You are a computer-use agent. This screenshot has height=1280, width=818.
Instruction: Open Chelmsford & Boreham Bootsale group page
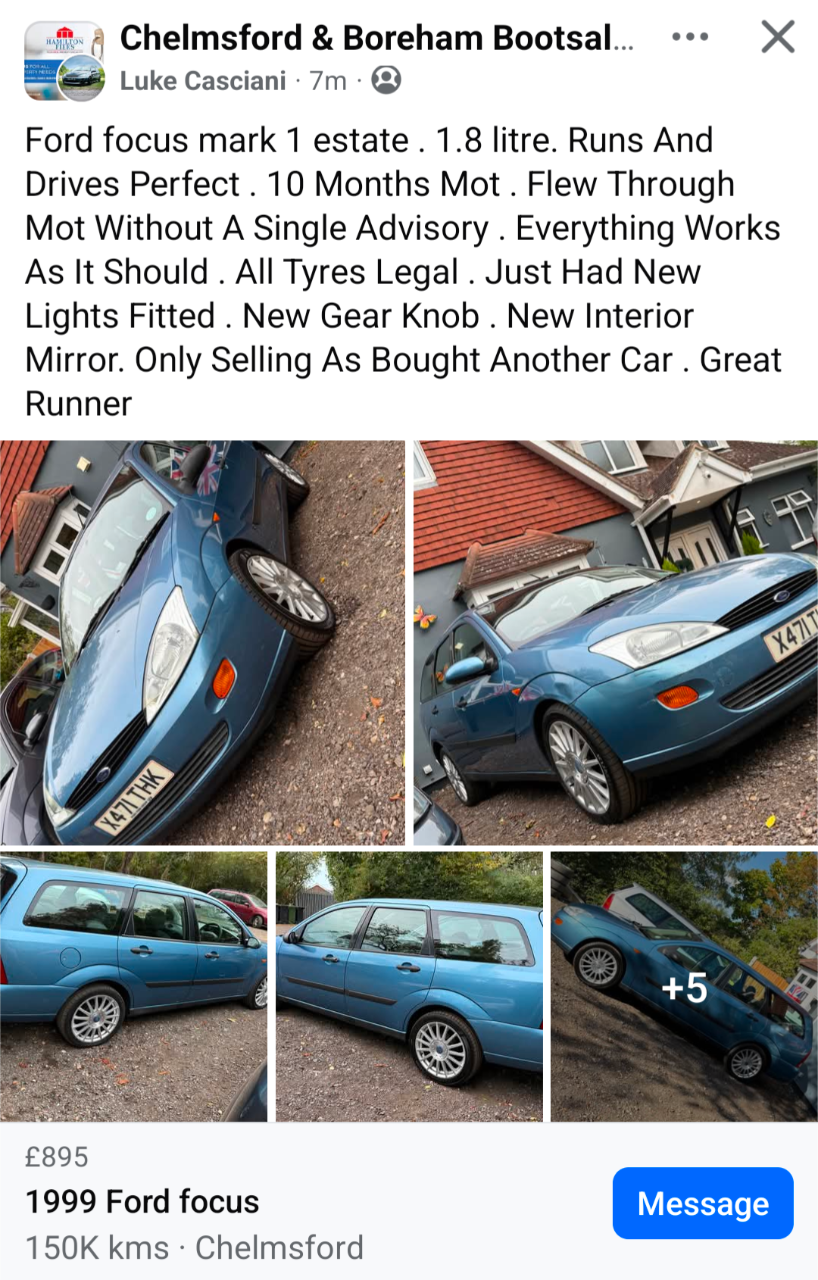point(376,38)
